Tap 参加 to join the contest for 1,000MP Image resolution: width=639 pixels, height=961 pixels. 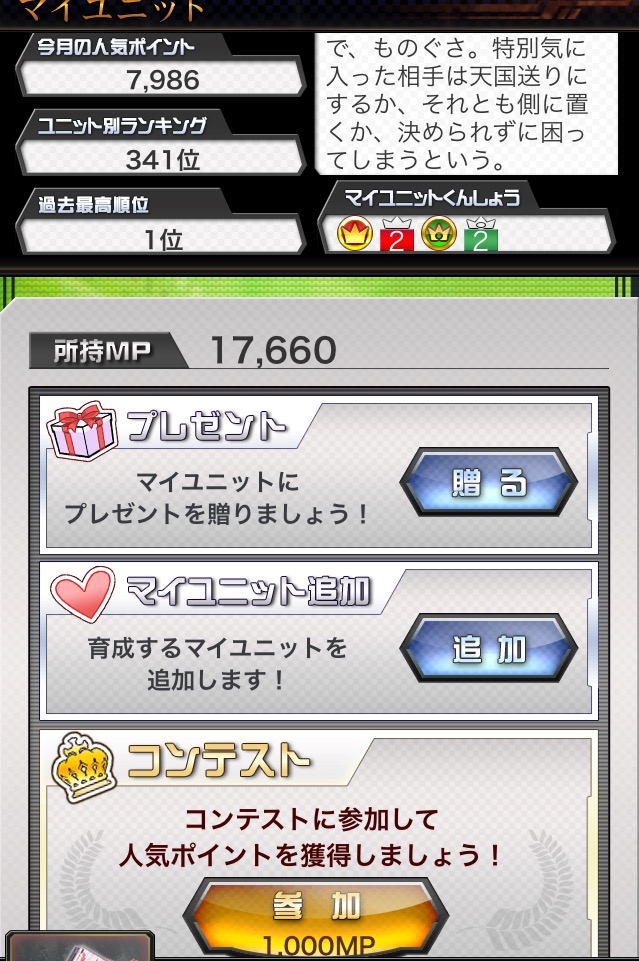tap(314, 918)
